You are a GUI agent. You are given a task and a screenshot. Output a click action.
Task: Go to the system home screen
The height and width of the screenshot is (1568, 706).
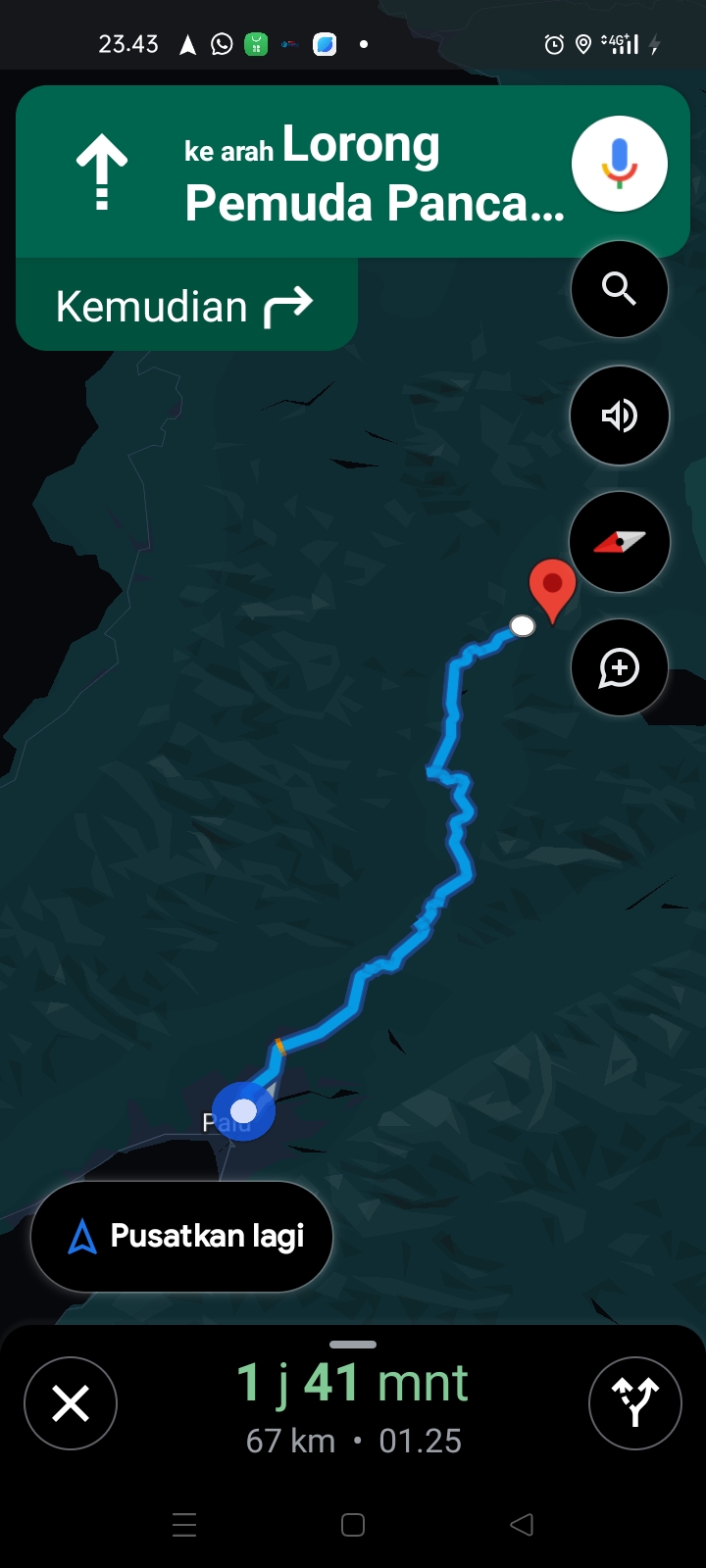coord(353,1524)
